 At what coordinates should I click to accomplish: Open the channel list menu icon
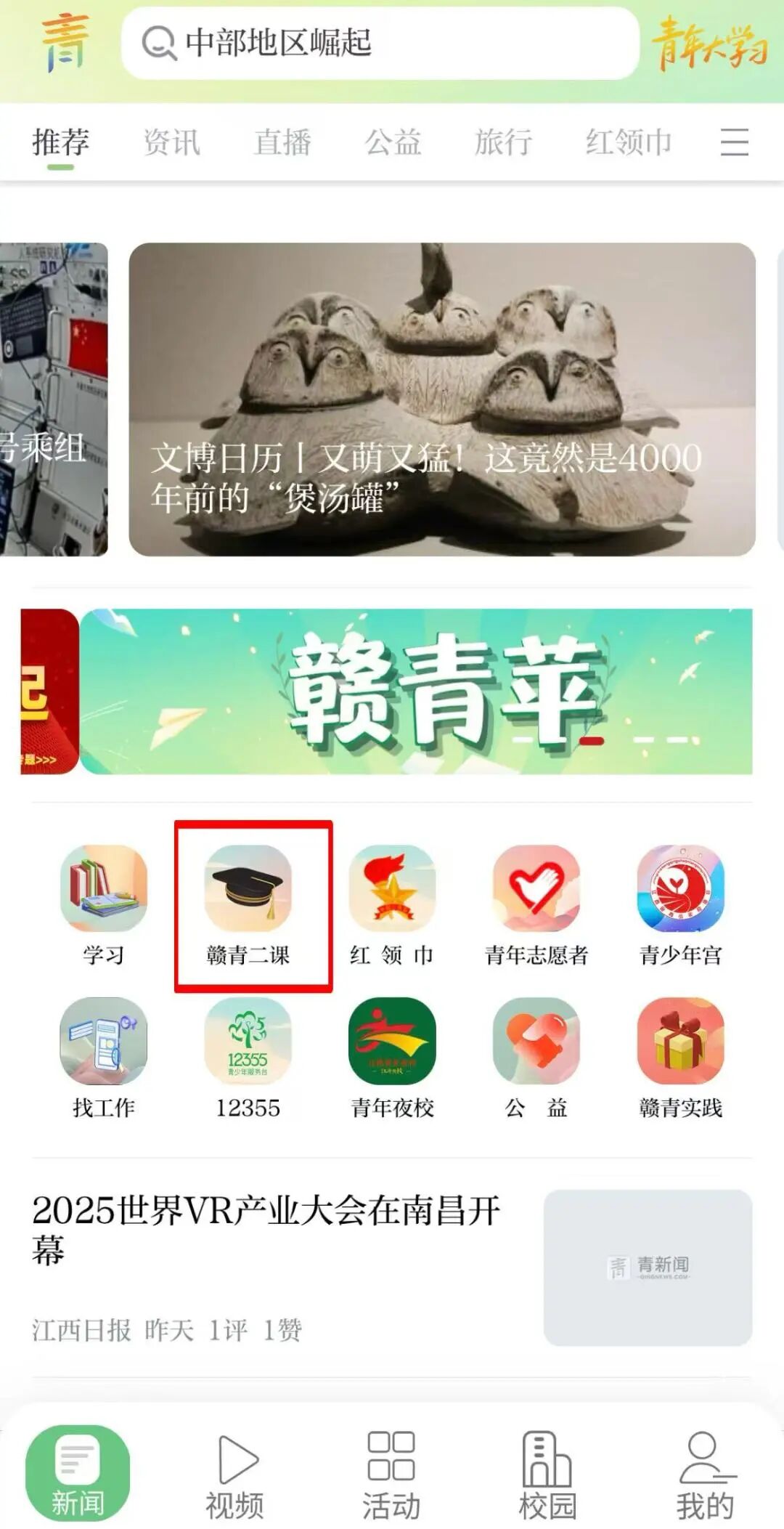[734, 142]
